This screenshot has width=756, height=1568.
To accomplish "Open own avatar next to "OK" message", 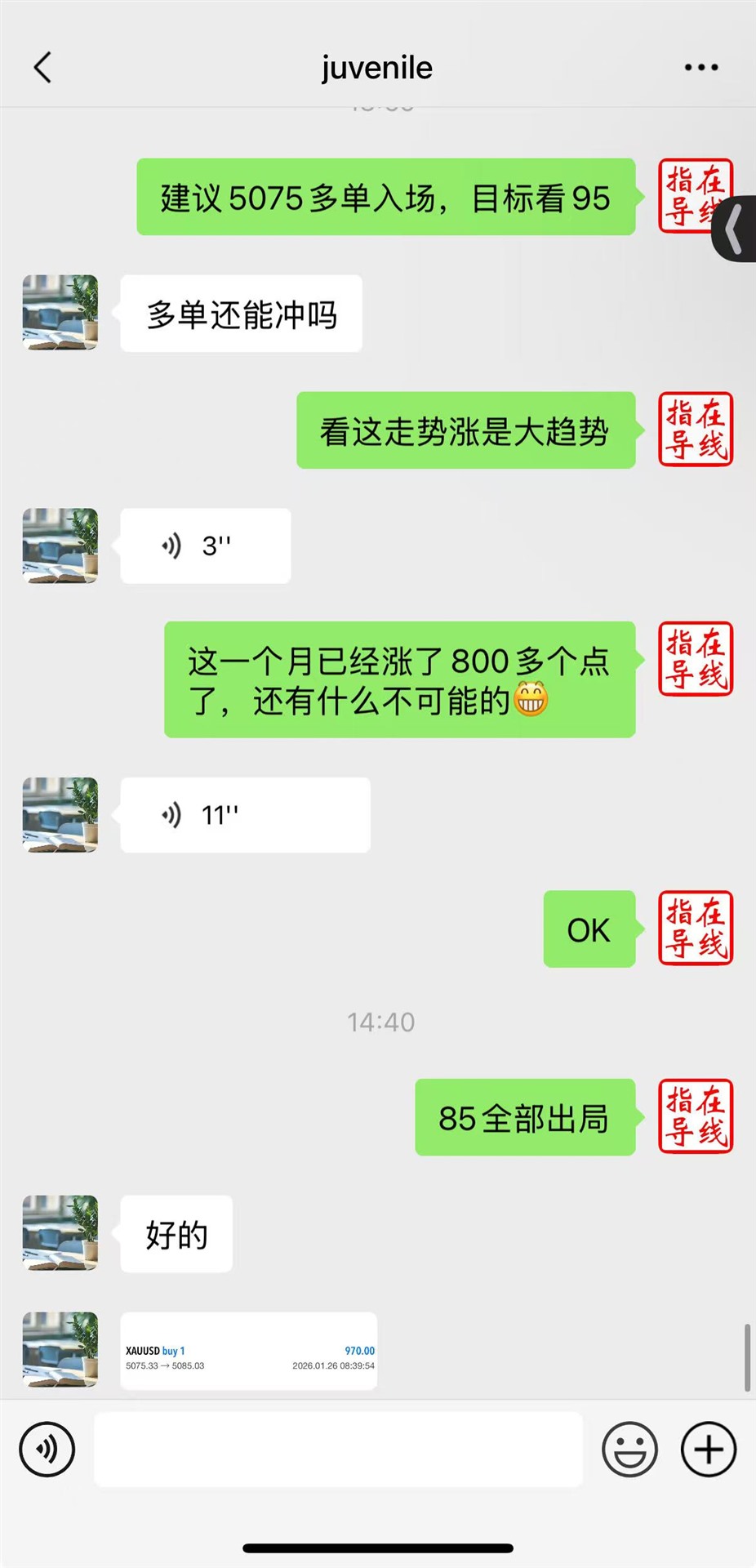I will (x=696, y=929).
